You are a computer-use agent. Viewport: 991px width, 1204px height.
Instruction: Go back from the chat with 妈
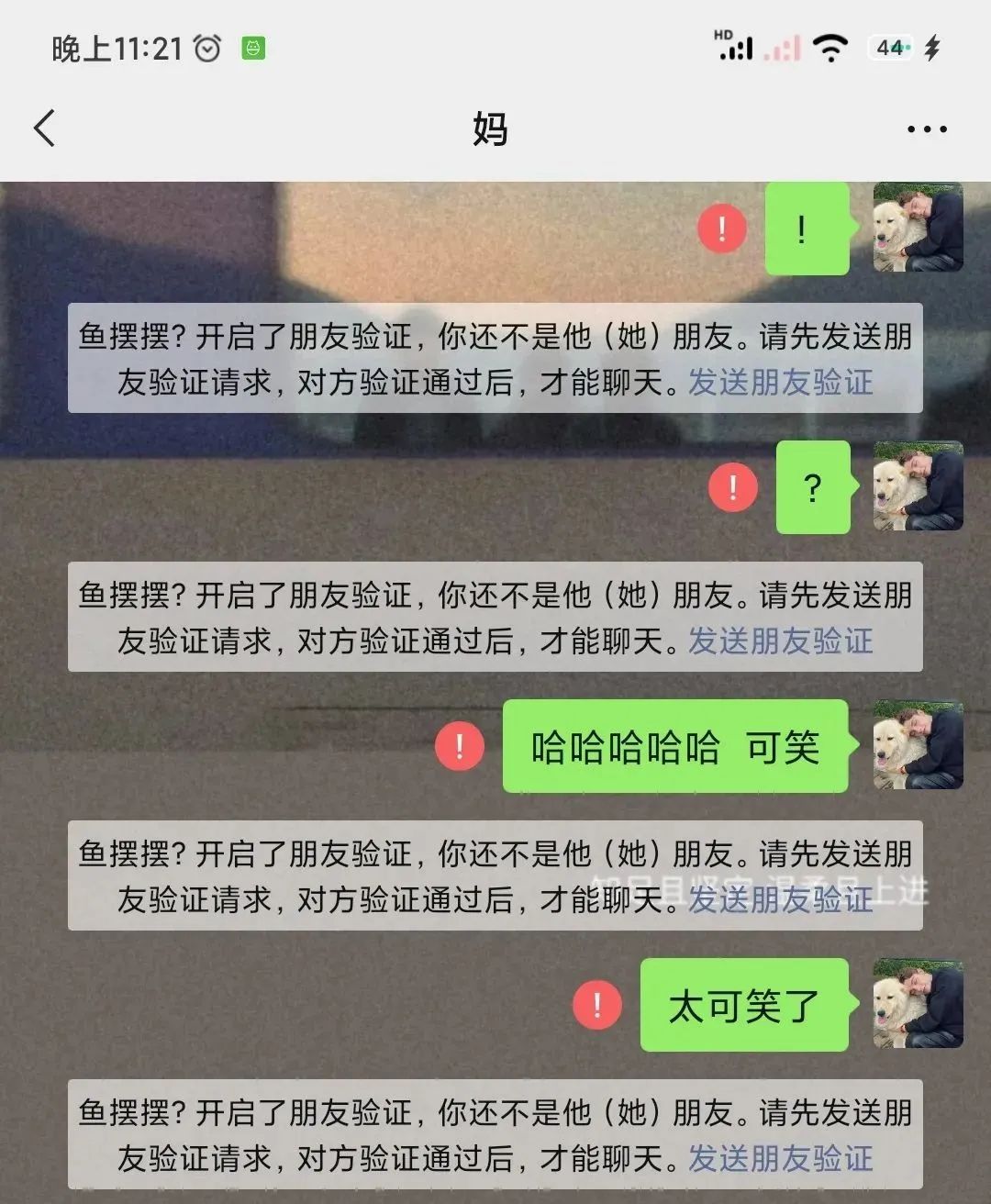point(44,128)
